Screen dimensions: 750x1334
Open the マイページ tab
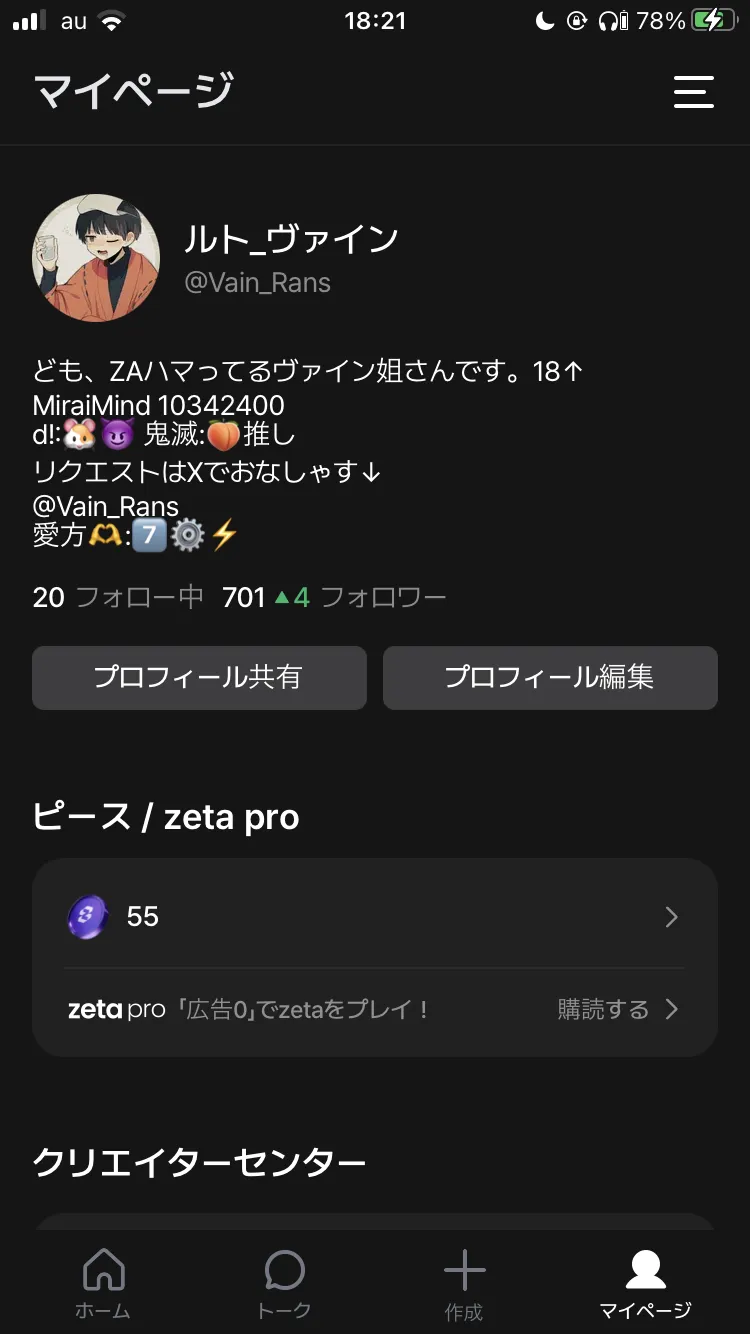(645, 1283)
